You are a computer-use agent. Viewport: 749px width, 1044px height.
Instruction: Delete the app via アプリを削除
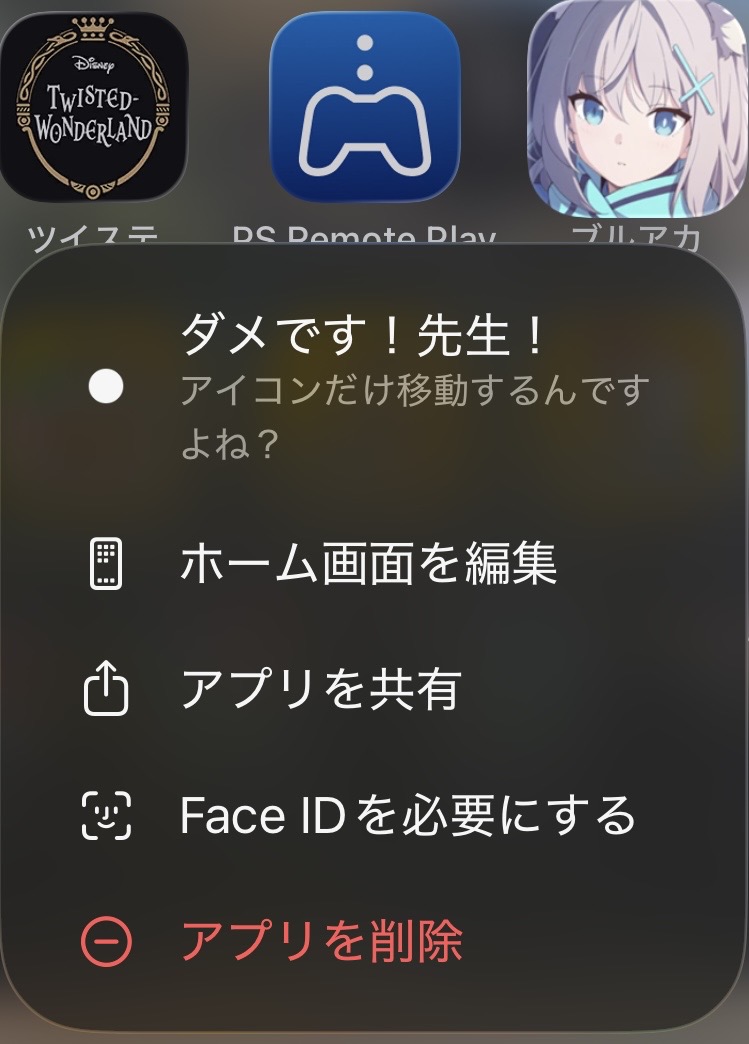click(321, 940)
